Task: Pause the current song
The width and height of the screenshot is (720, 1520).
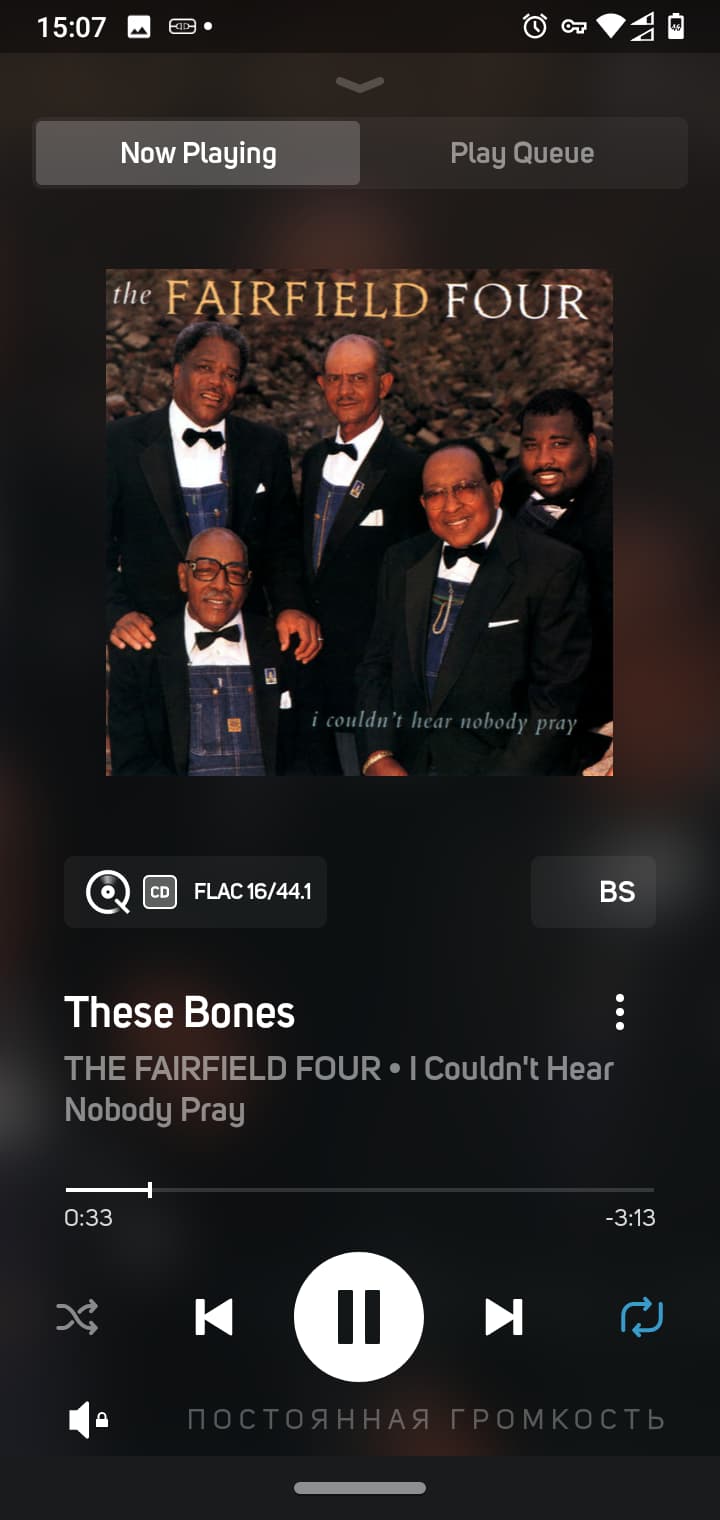Action: (x=359, y=1317)
